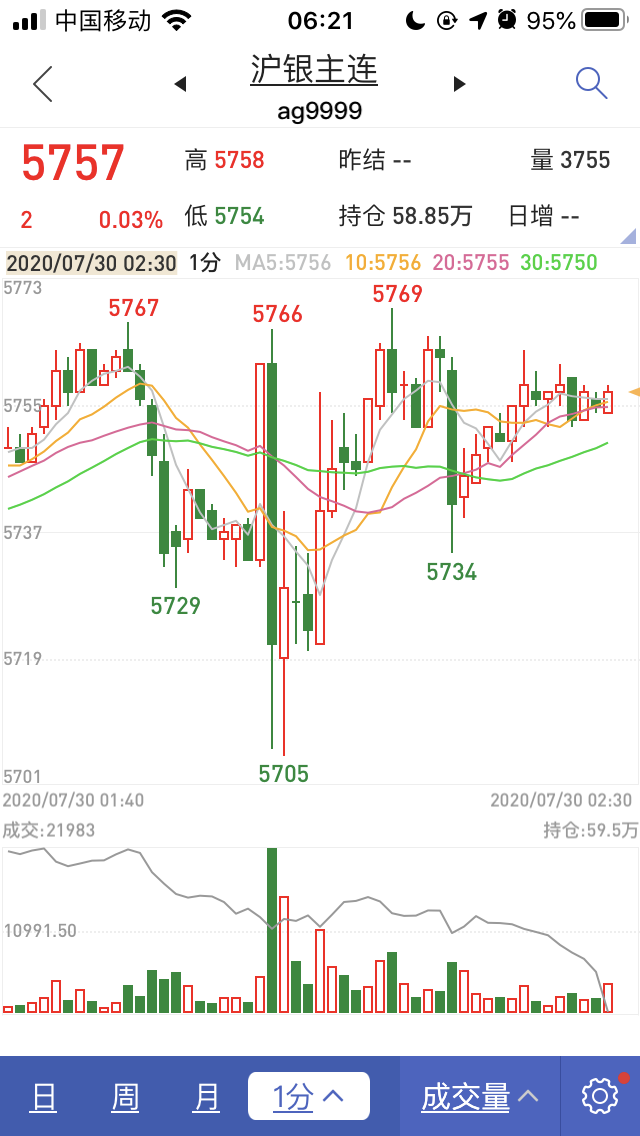
Task: Open the 沪银主连 contract title
Action: tap(313, 72)
